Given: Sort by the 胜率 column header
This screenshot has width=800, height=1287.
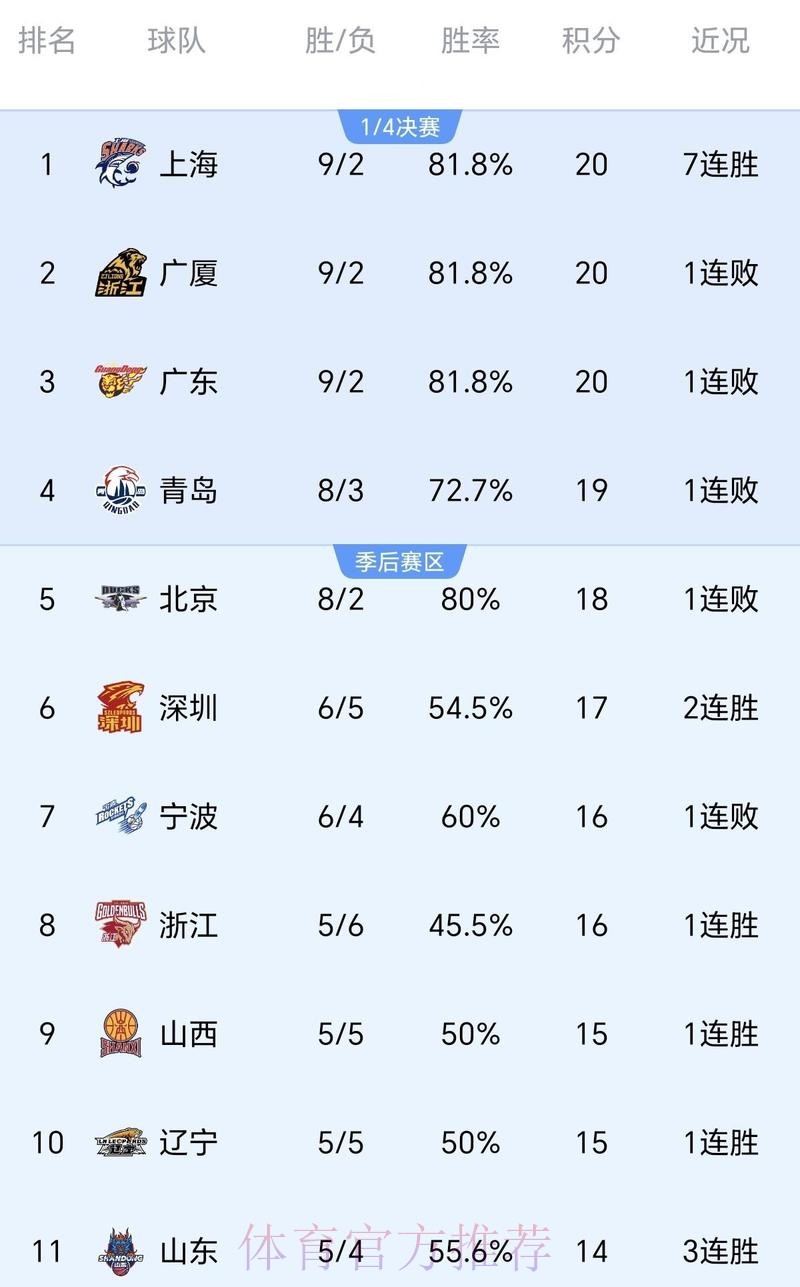Looking at the screenshot, I should (470, 41).
